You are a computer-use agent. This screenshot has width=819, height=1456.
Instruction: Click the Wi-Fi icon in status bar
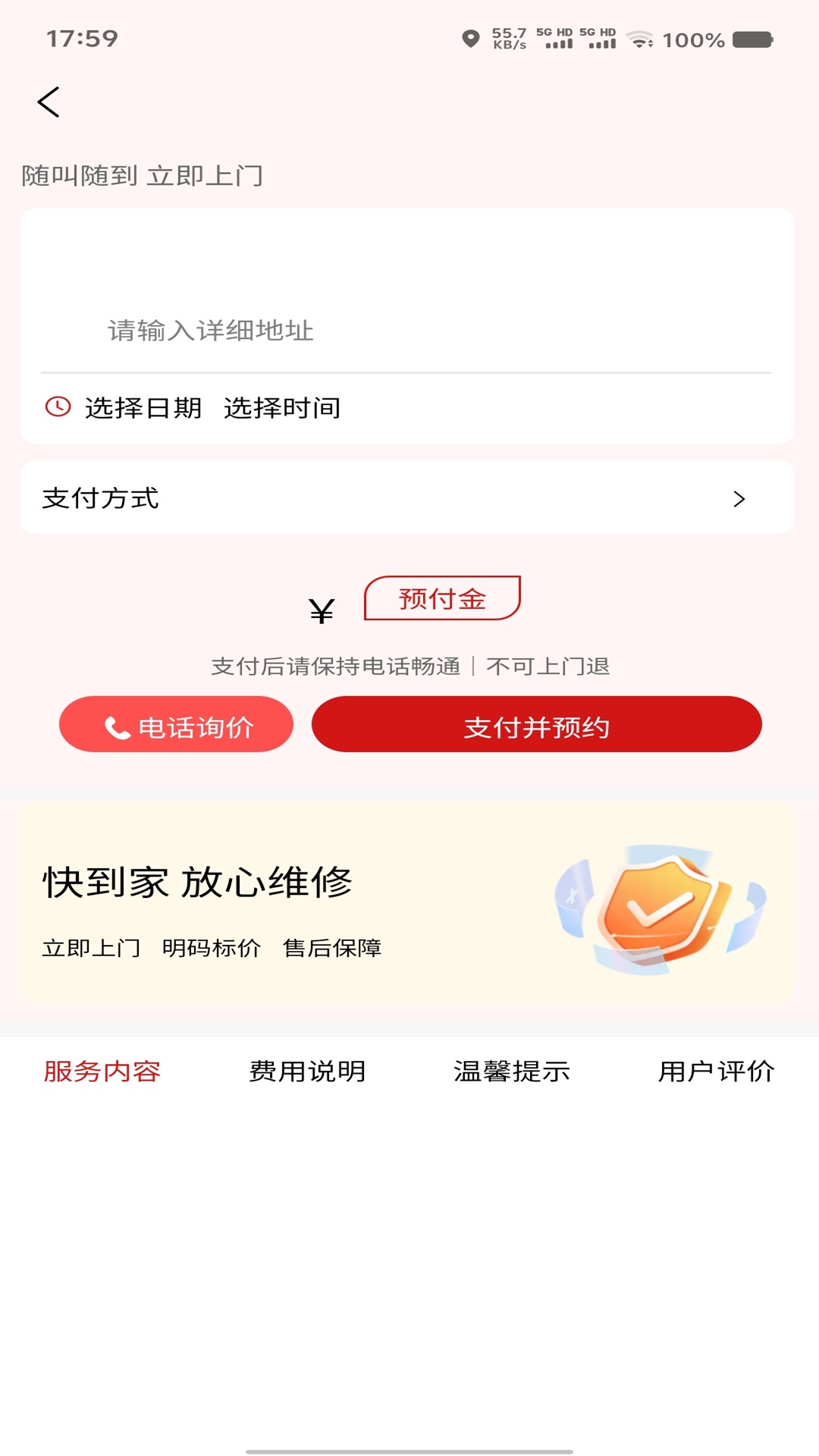click(x=641, y=39)
